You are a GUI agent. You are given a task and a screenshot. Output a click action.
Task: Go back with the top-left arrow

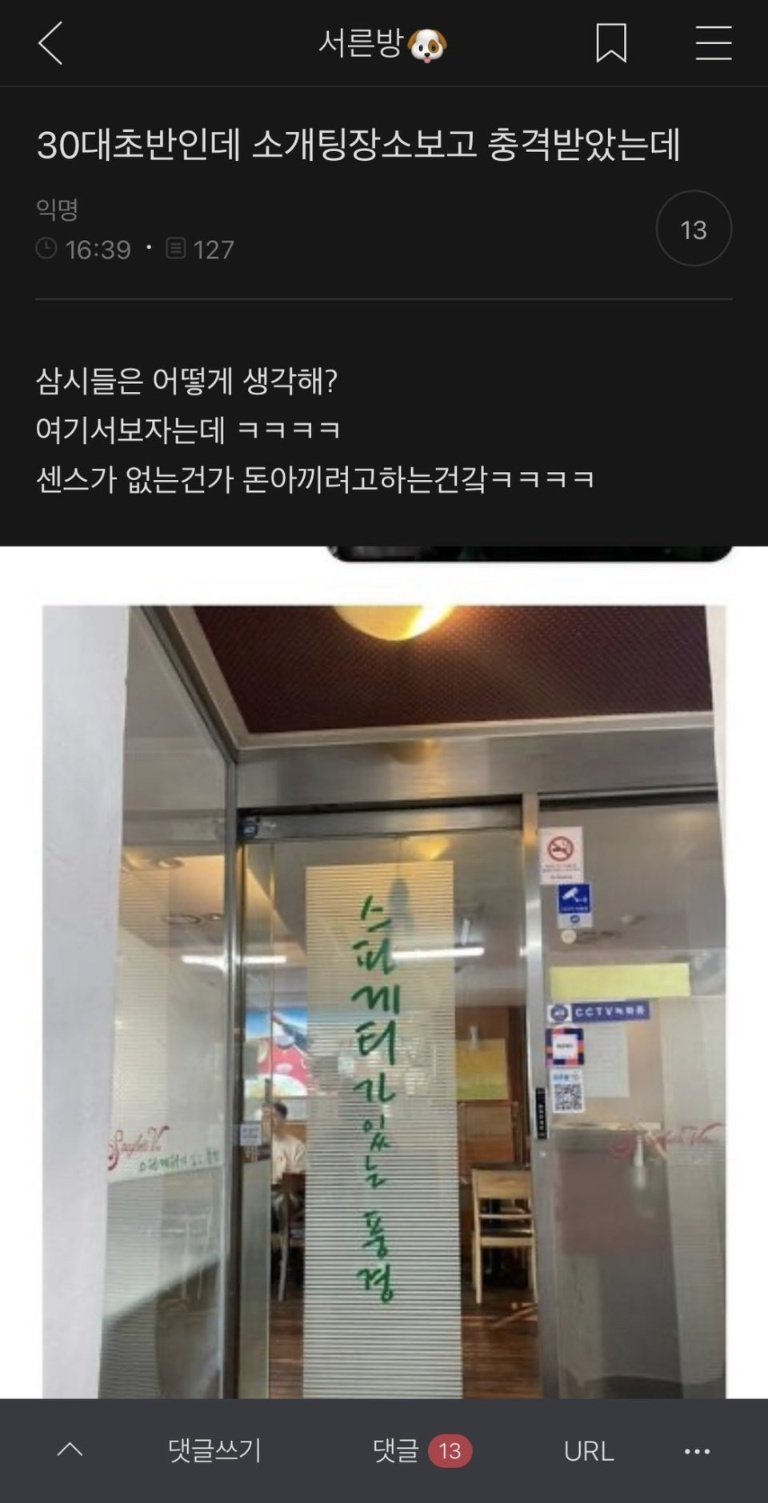50,44
